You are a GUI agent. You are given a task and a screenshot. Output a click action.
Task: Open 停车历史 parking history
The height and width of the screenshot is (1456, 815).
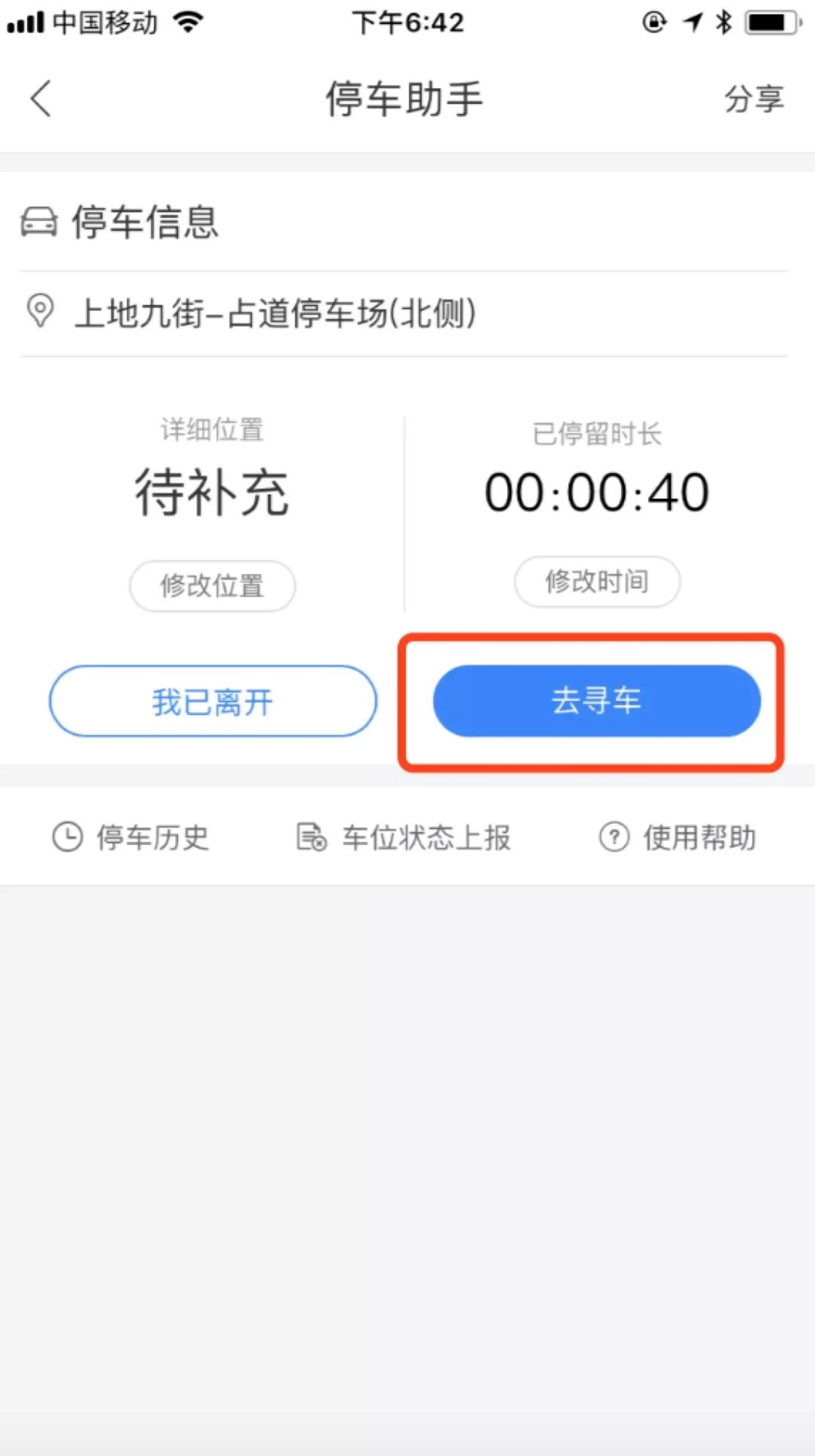[x=131, y=837]
